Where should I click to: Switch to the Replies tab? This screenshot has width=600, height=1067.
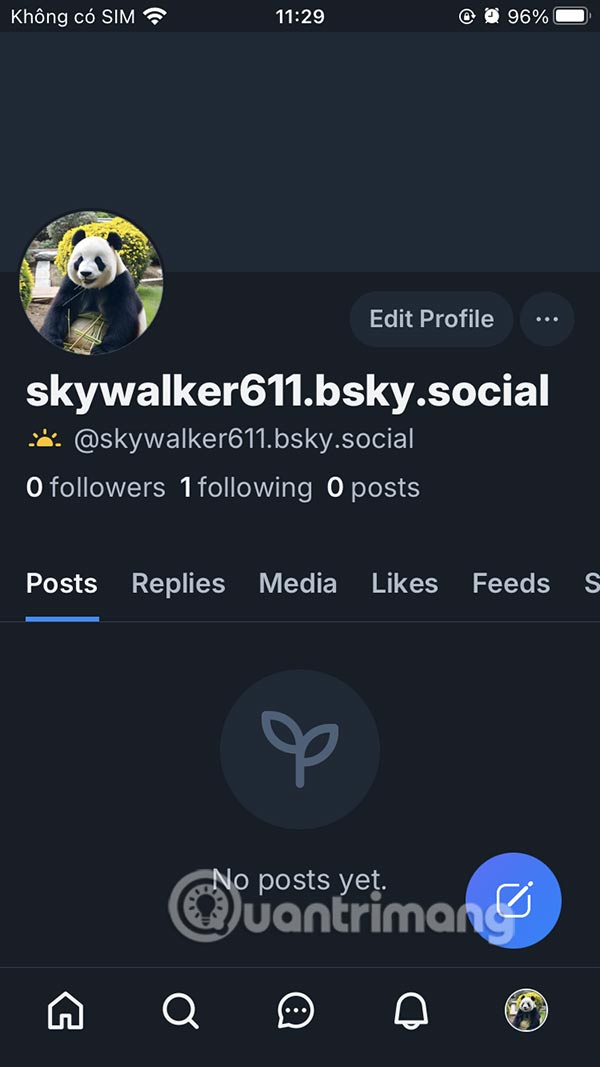click(x=178, y=583)
